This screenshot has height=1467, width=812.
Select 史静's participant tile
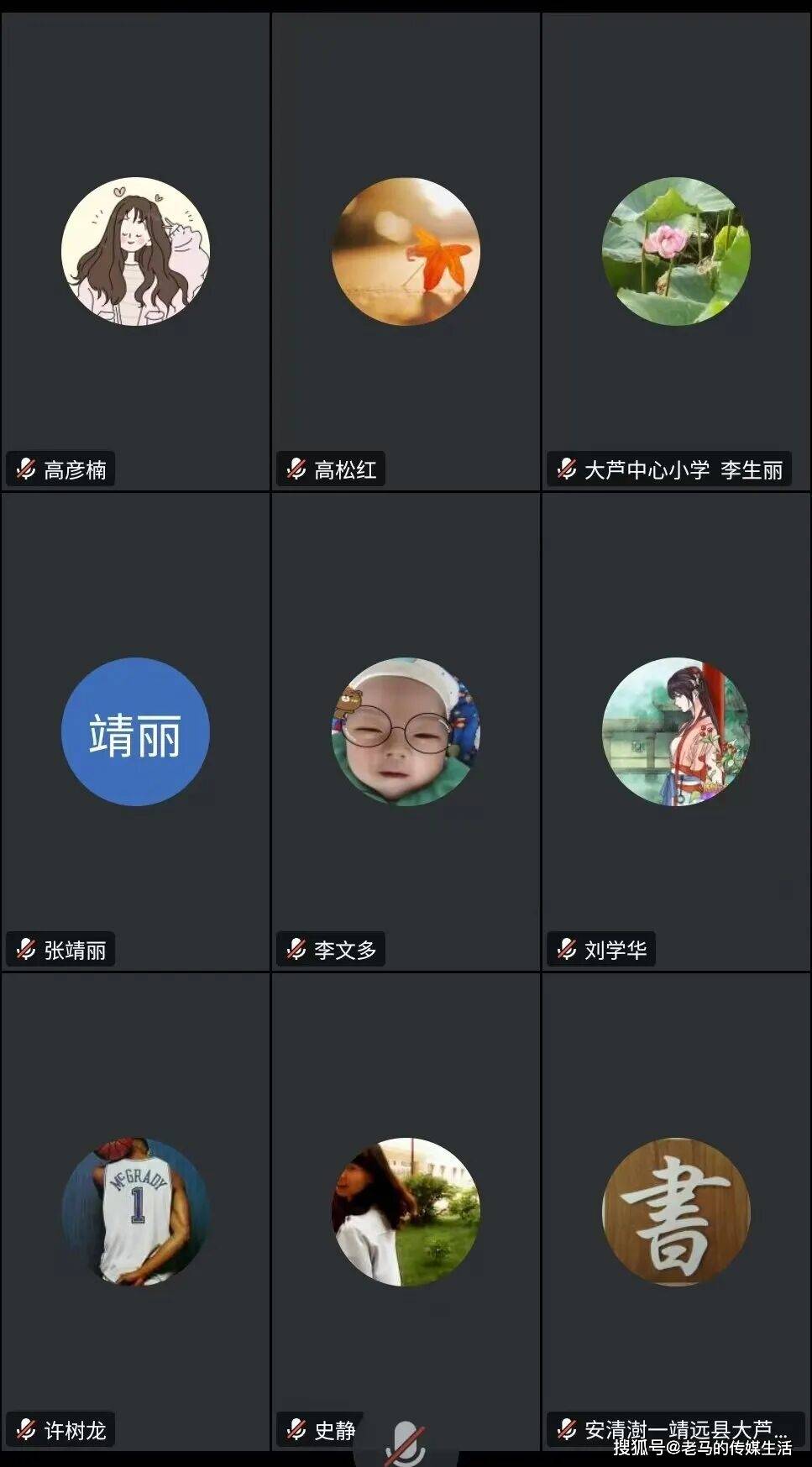click(406, 1212)
